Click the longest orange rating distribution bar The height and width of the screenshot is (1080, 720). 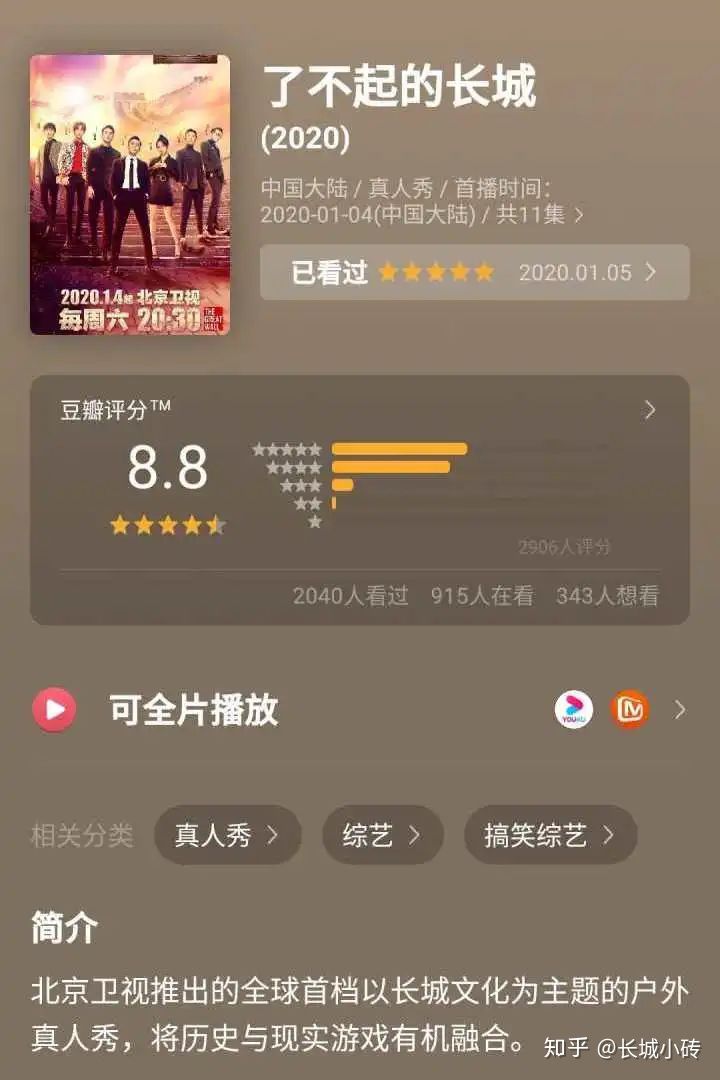click(x=398, y=449)
